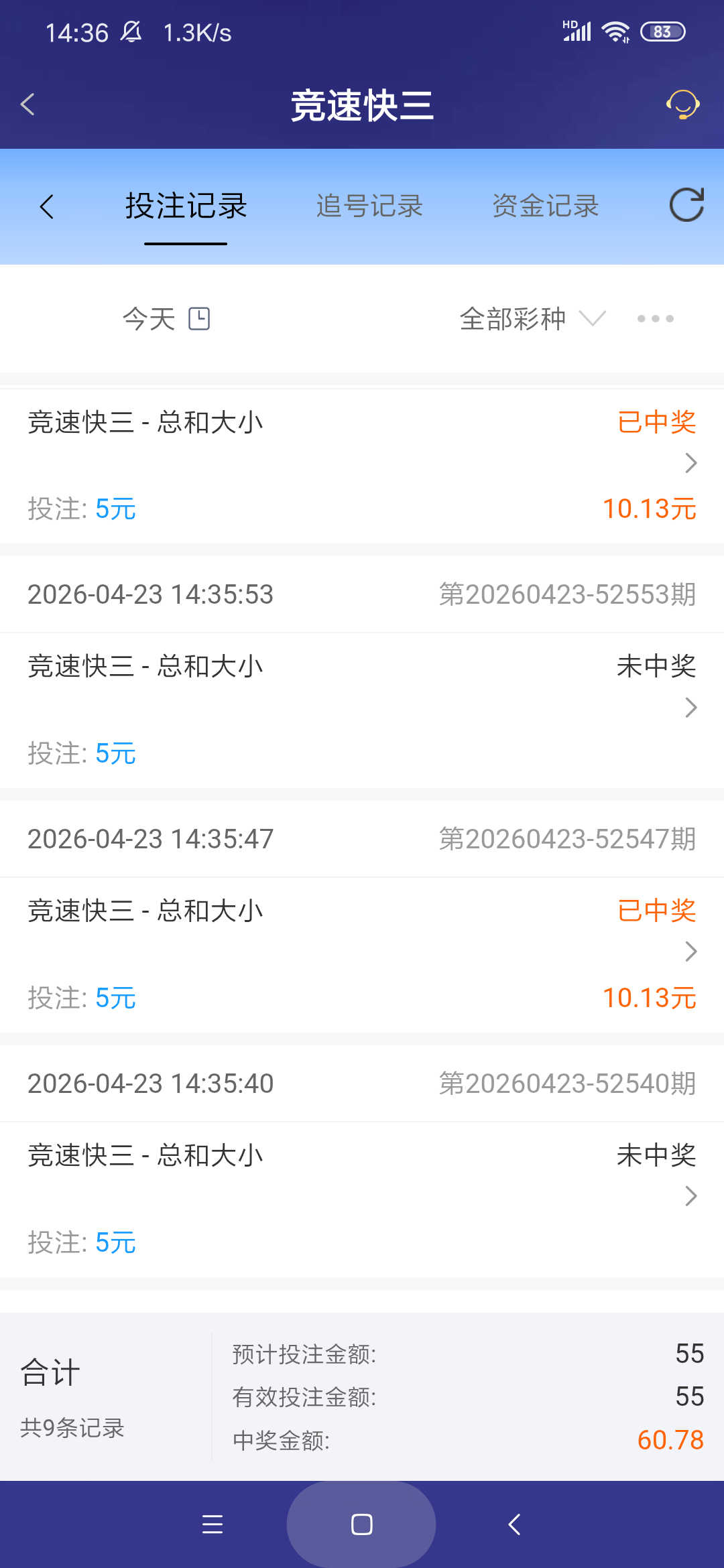Switch to the 追号记录 tab
The width and height of the screenshot is (724, 1568).
coord(369,206)
